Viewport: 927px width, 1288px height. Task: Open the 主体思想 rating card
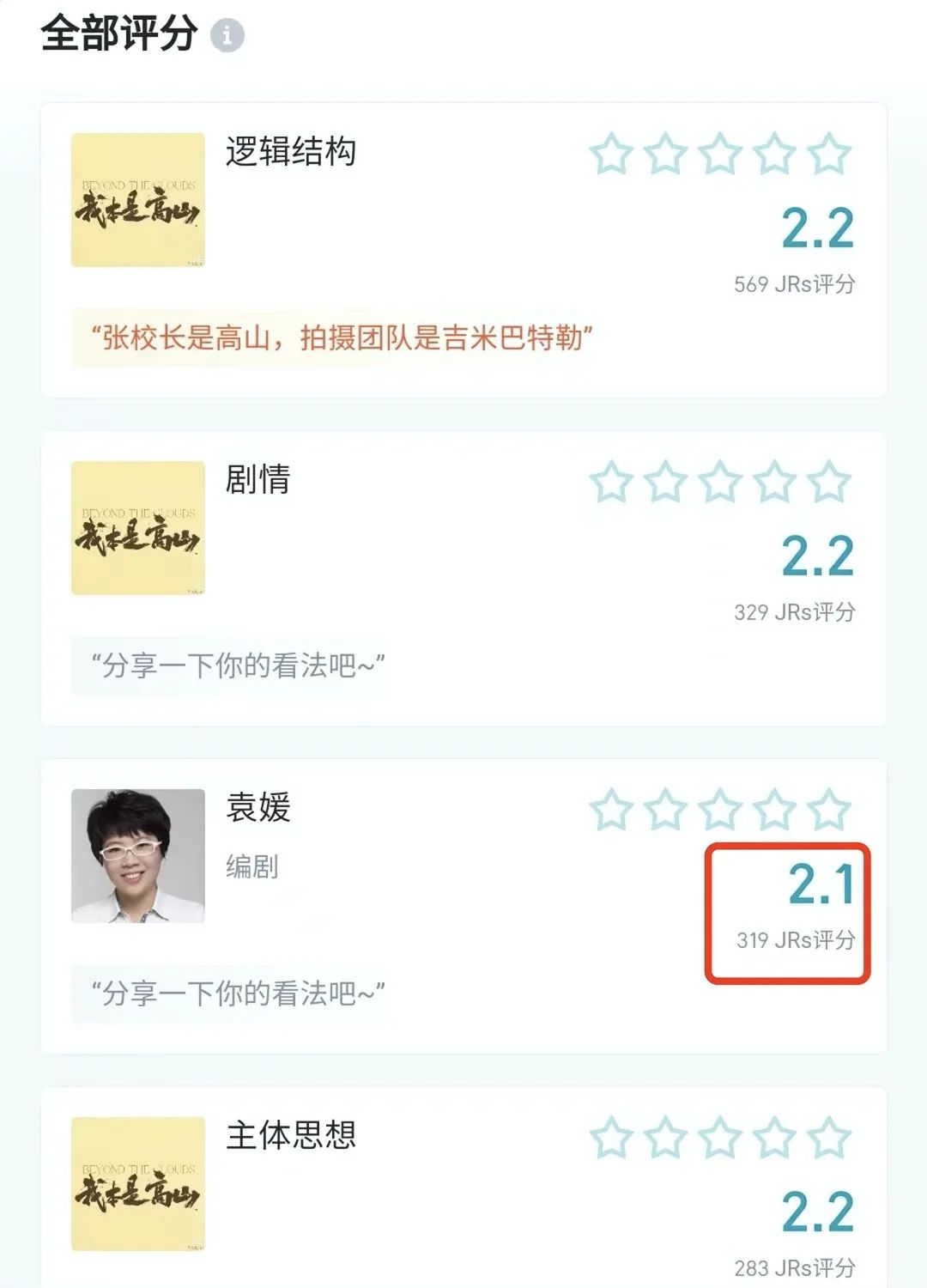coord(290,1135)
